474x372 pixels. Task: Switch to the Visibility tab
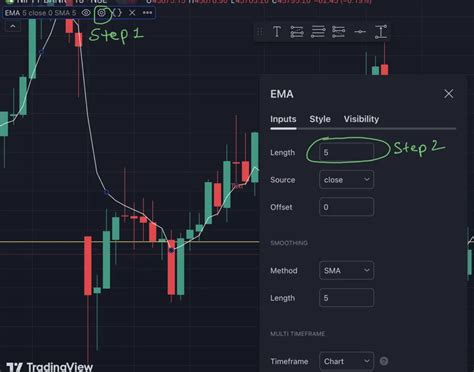tap(361, 119)
